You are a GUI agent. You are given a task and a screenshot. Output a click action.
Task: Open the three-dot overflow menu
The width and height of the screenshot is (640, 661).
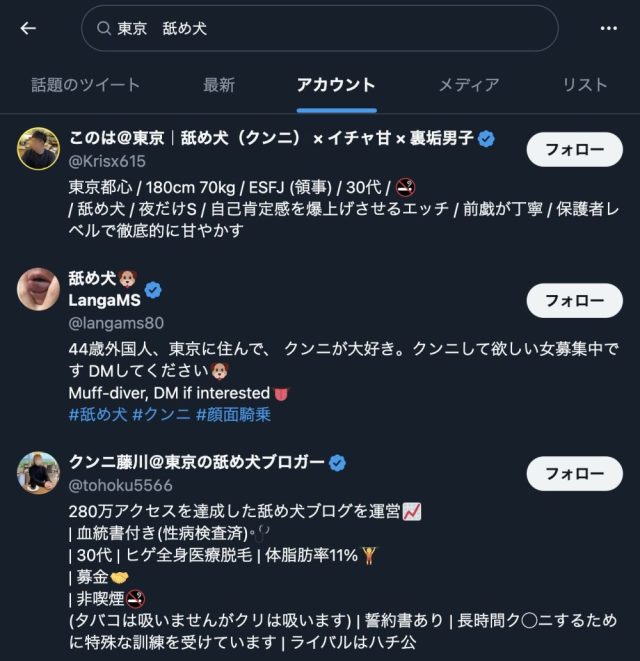[608, 28]
